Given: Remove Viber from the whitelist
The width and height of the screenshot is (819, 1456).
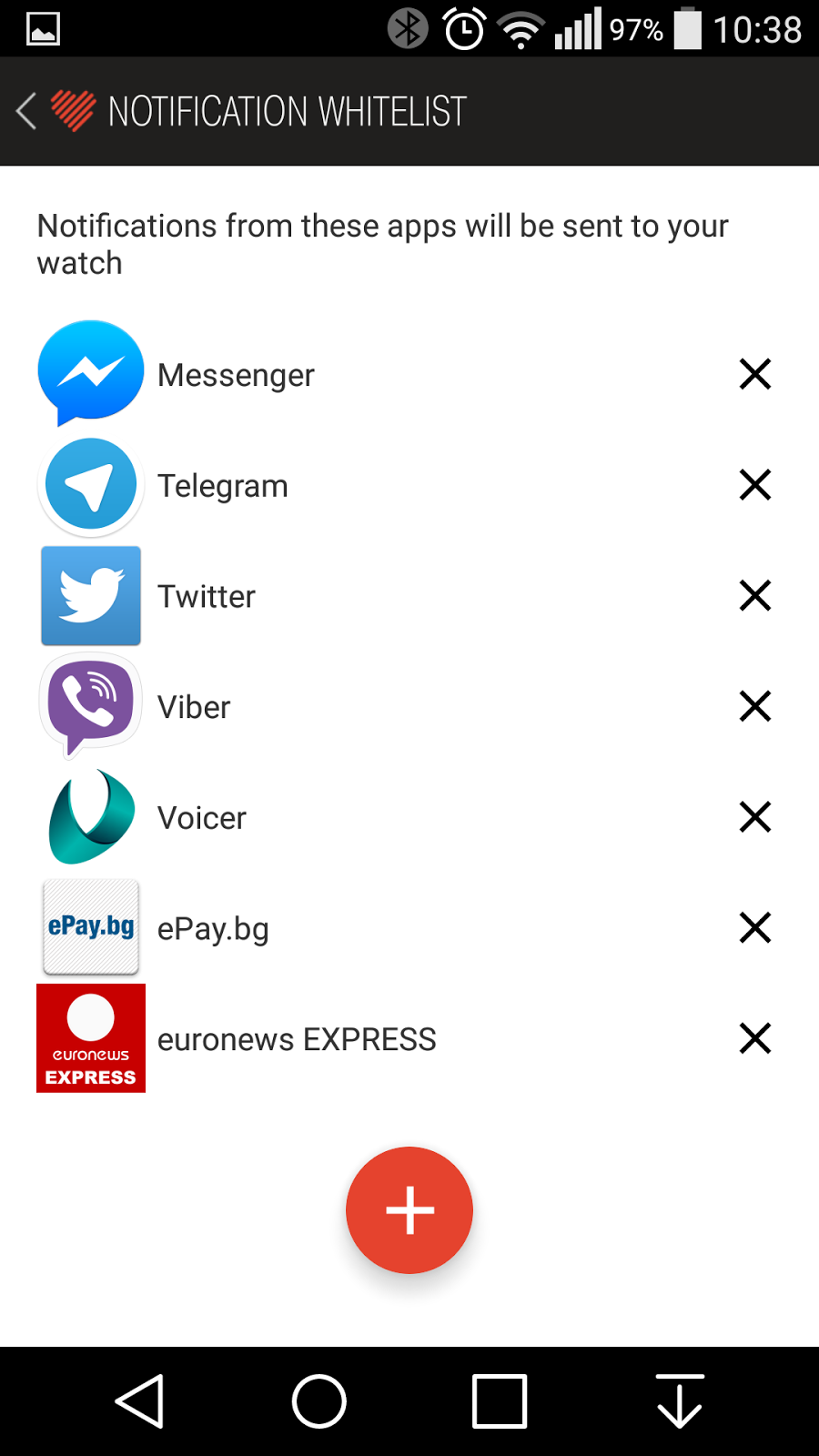Looking at the screenshot, I should pyautogui.click(x=755, y=706).
